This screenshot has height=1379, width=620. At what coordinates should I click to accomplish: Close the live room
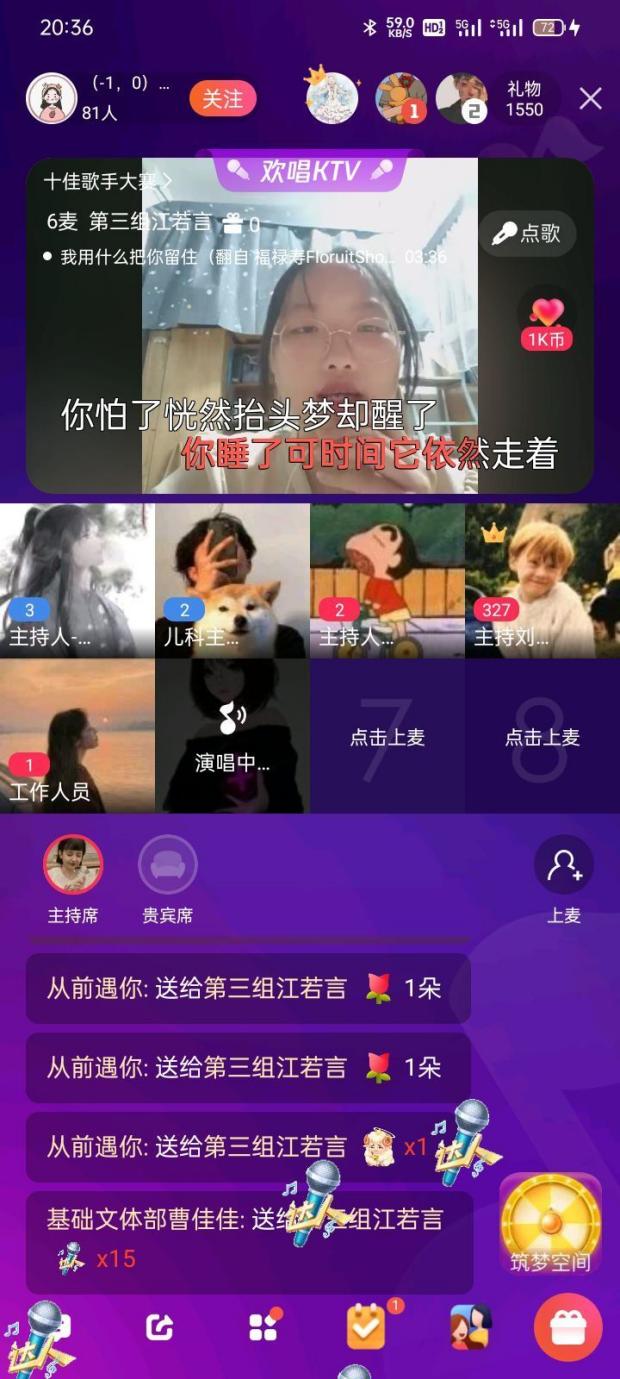(x=591, y=98)
